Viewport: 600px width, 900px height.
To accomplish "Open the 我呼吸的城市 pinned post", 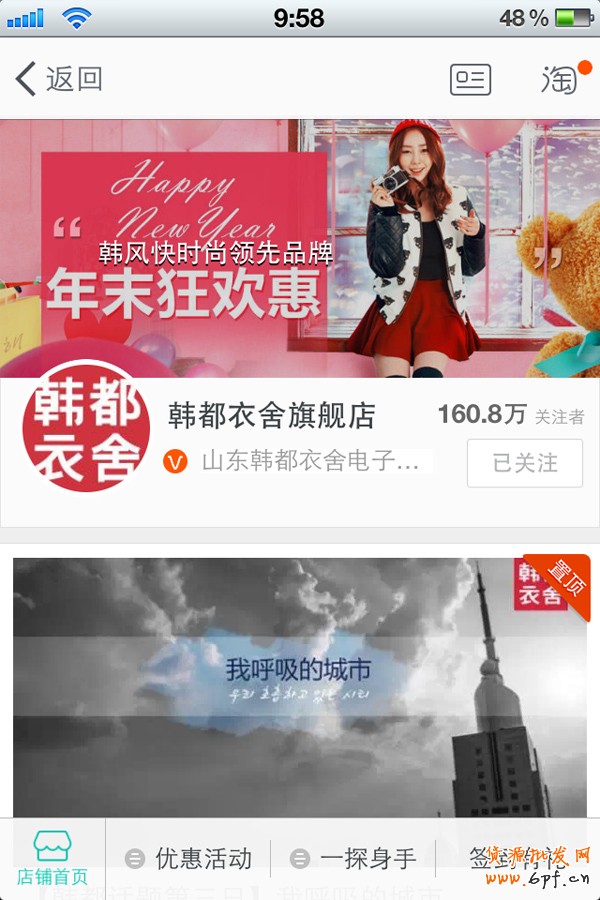I will pos(300,686).
